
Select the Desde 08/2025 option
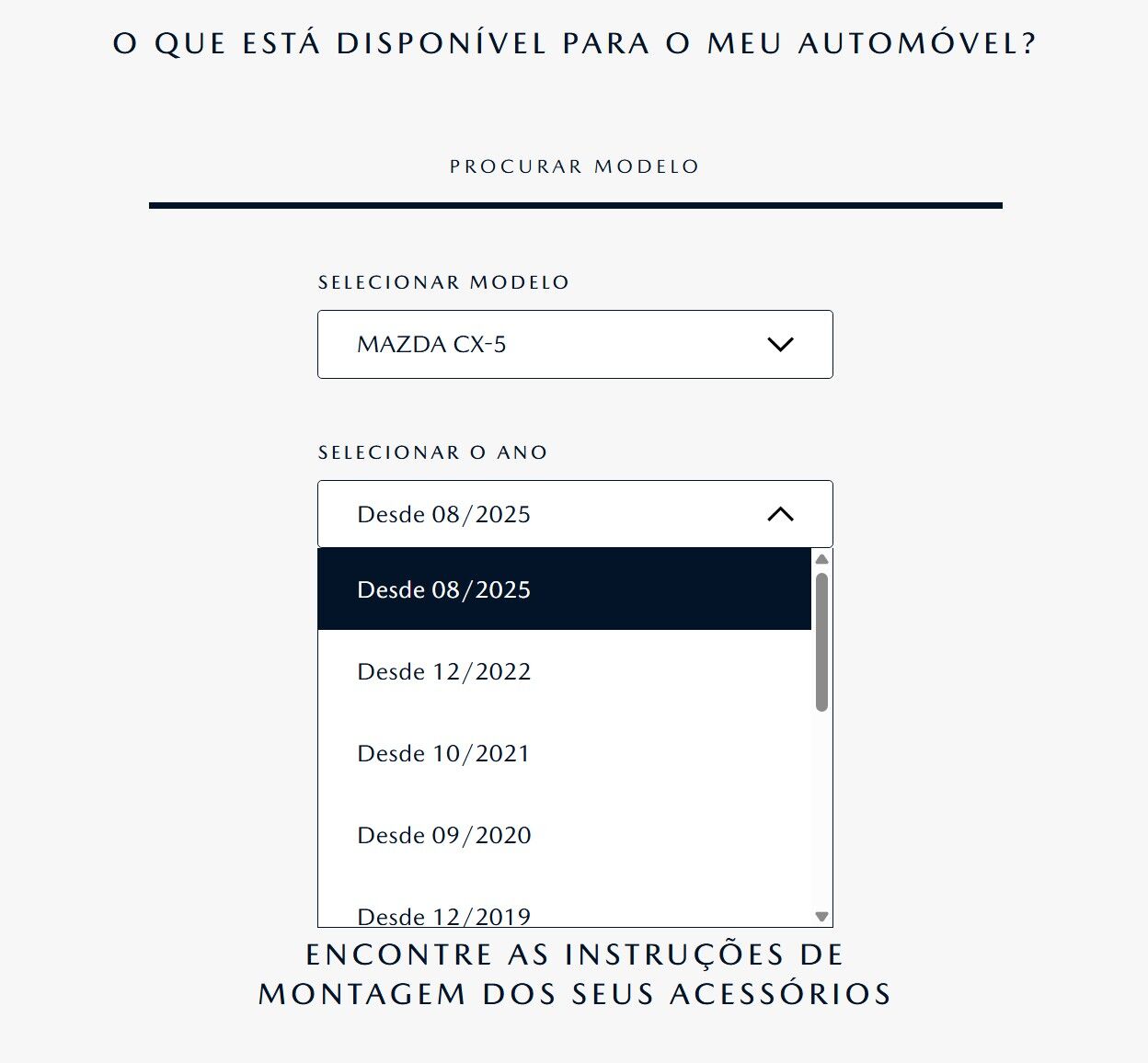click(x=564, y=589)
